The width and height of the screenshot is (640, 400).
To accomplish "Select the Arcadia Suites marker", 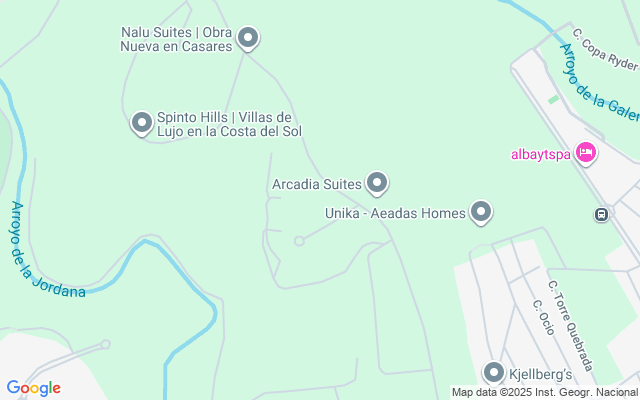I will click(377, 183).
